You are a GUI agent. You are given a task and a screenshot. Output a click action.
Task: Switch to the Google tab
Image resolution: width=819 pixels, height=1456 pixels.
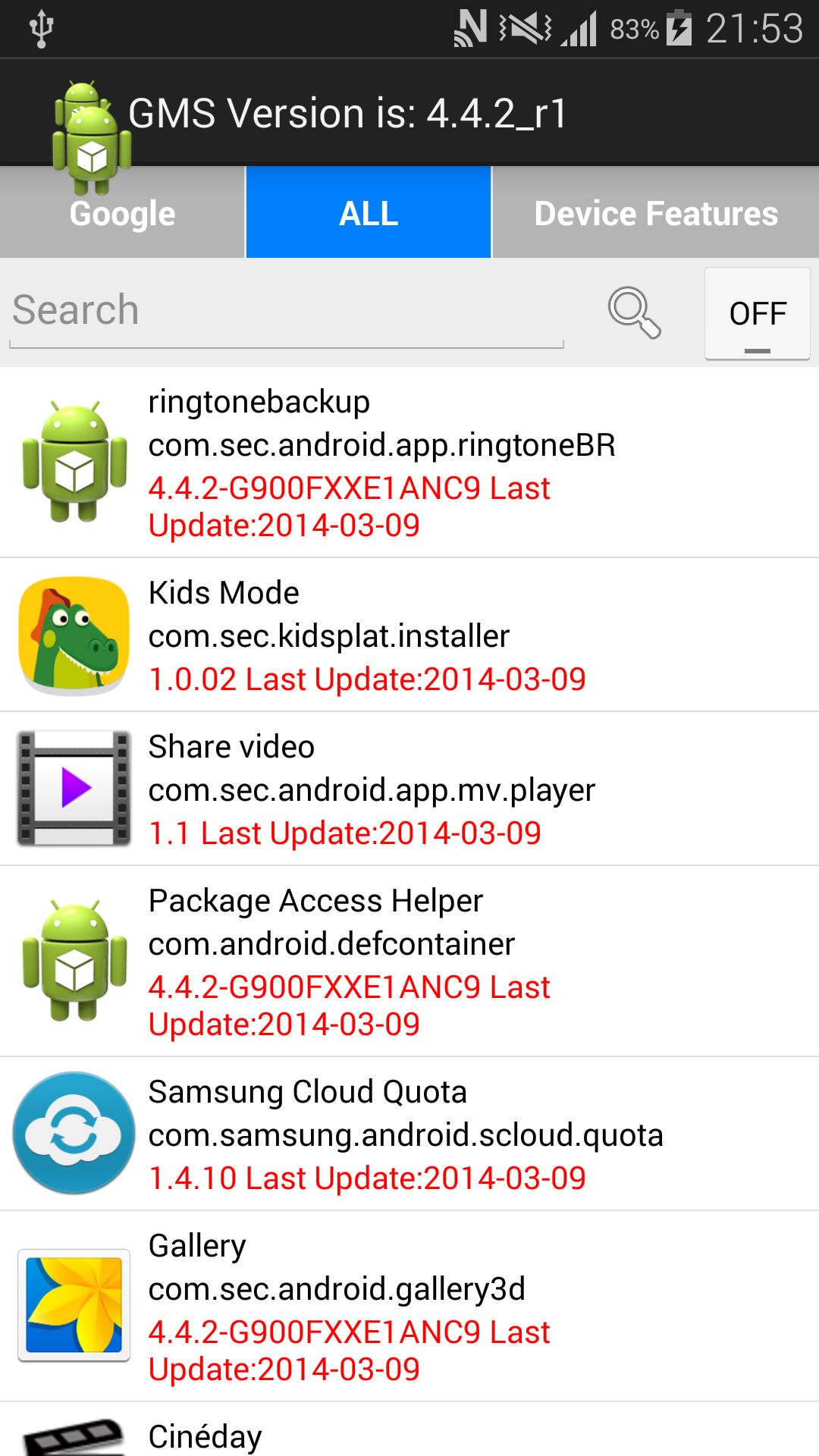122,213
